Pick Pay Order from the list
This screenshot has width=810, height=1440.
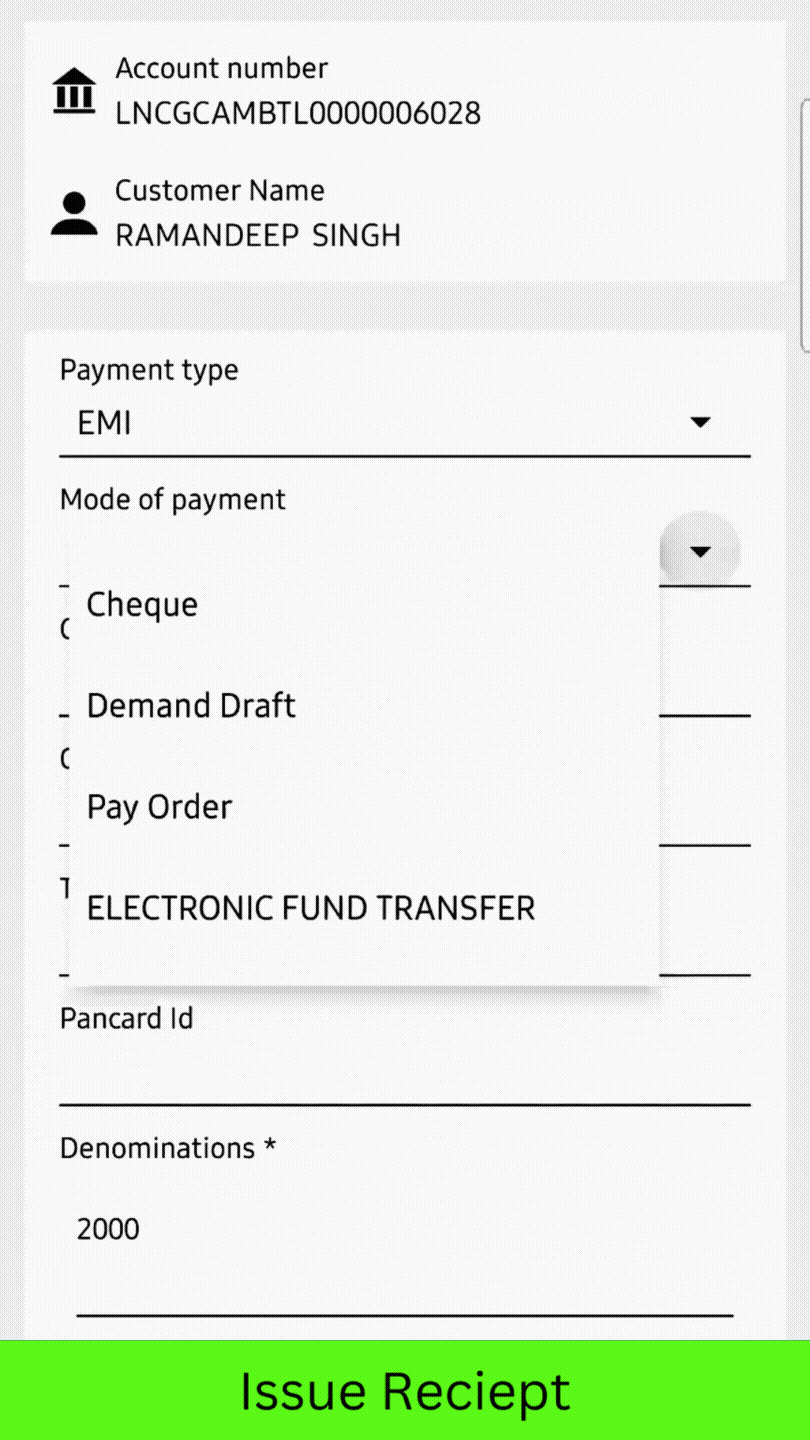[363, 806]
